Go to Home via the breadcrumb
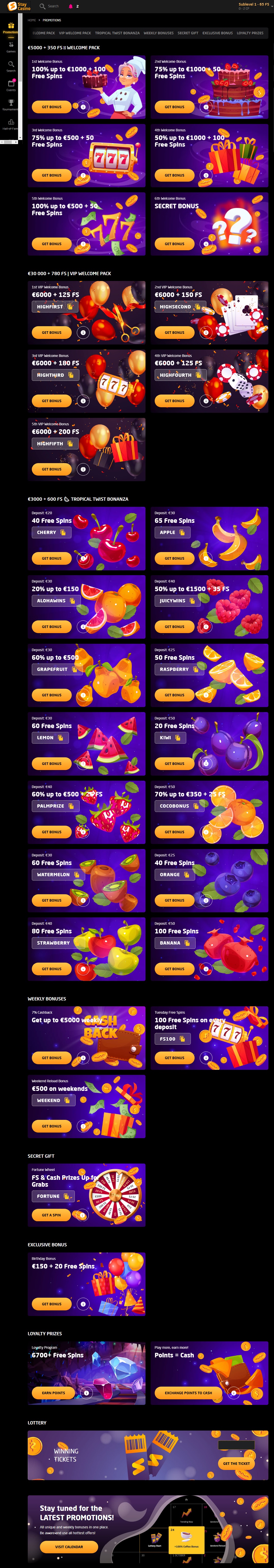This screenshot has height=1568, width=274. click(x=32, y=20)
